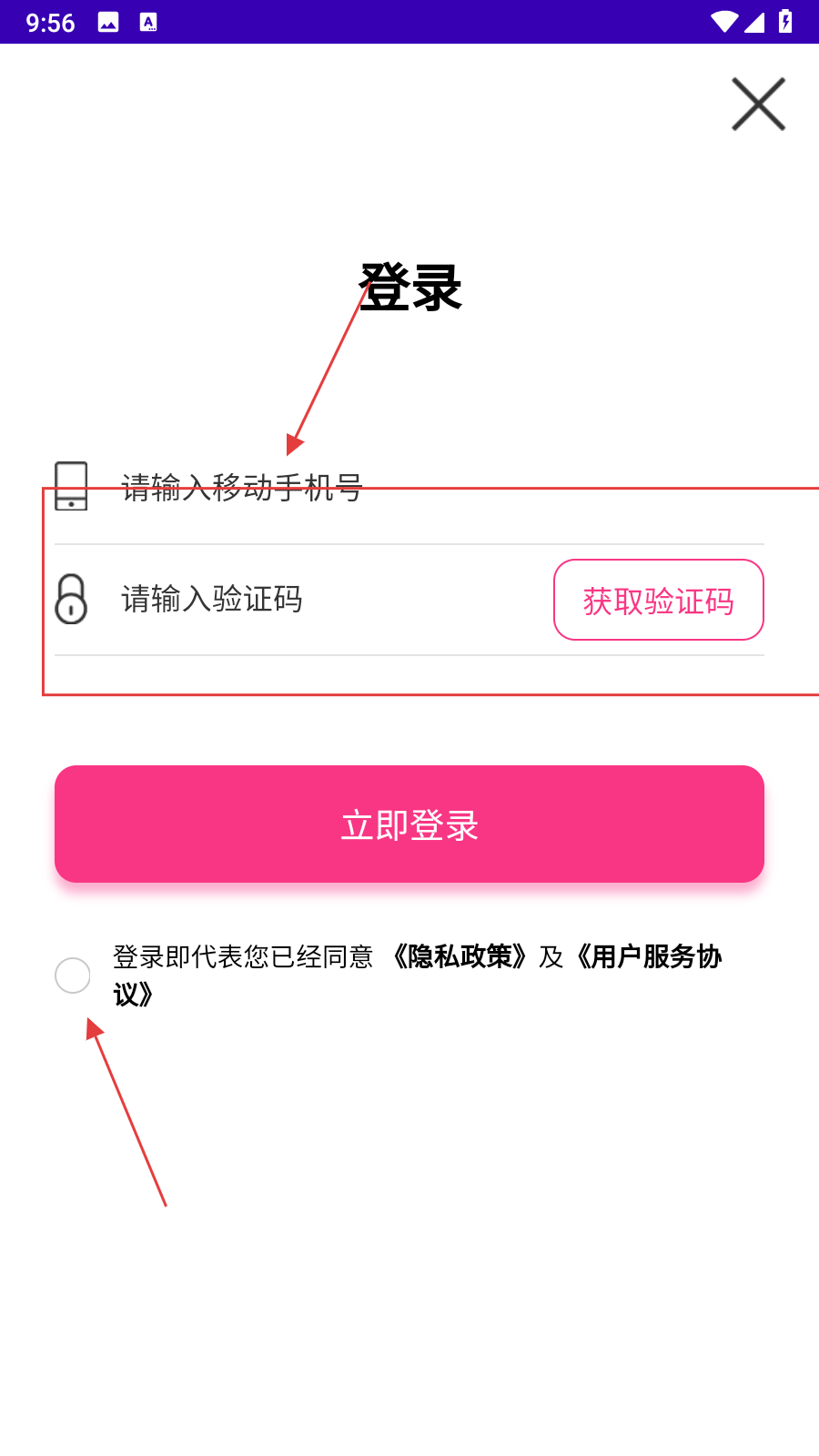819x1456 pixels.
Task: Close the login screen
Action: 758,105
